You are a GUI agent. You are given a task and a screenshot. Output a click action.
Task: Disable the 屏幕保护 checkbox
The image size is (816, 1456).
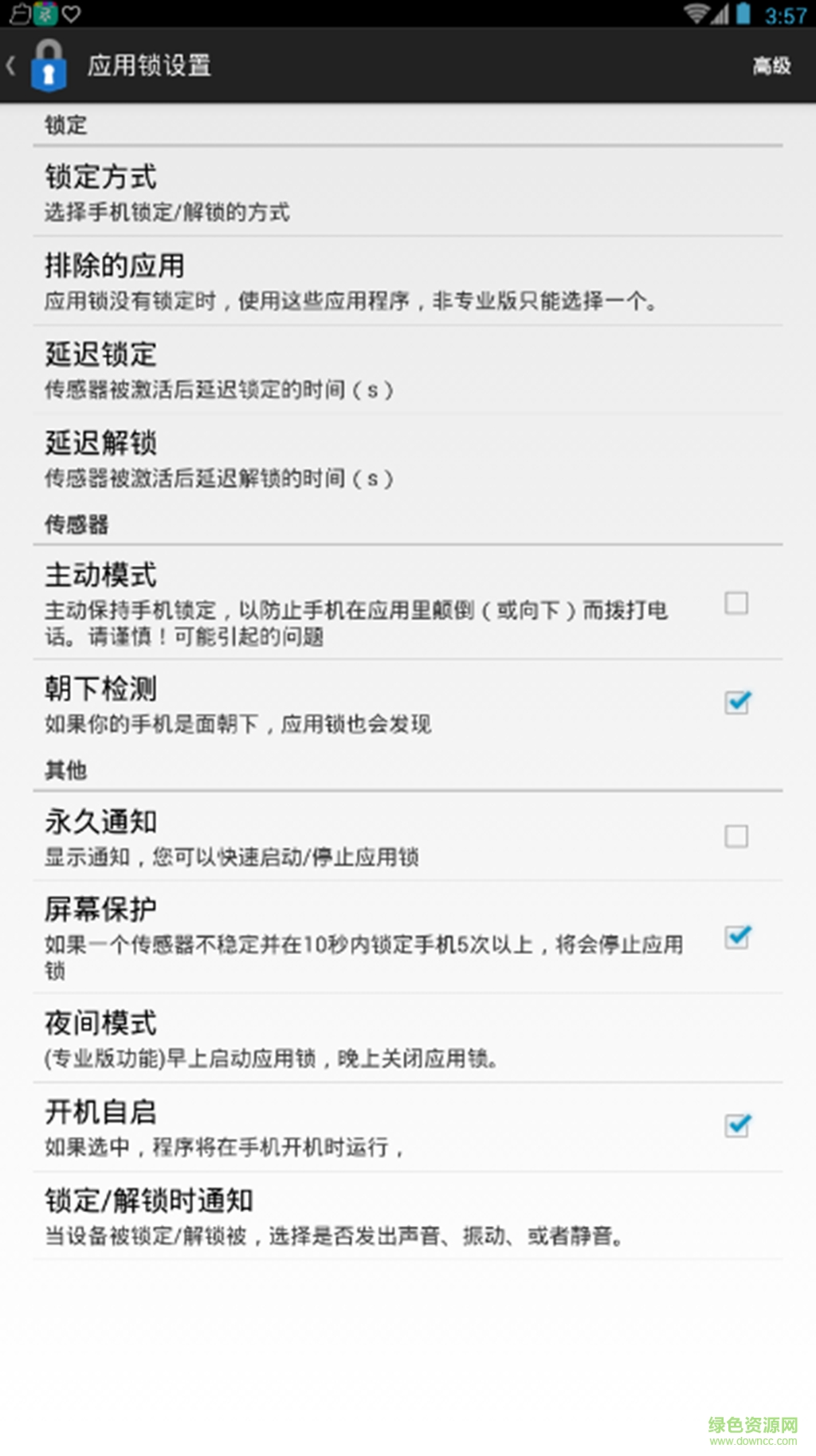736,937
